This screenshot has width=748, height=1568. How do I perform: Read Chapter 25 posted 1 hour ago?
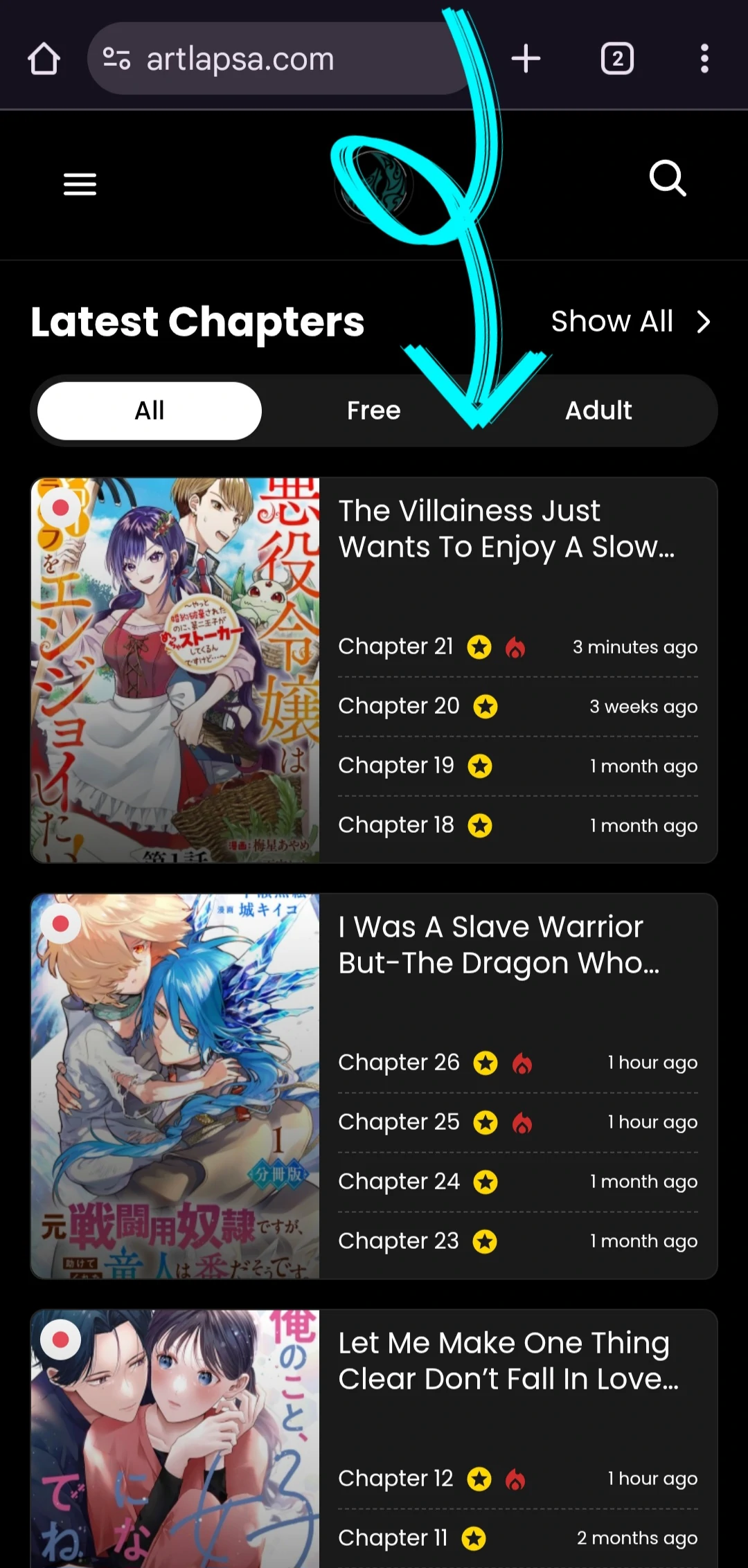[x=399, y=1122]
